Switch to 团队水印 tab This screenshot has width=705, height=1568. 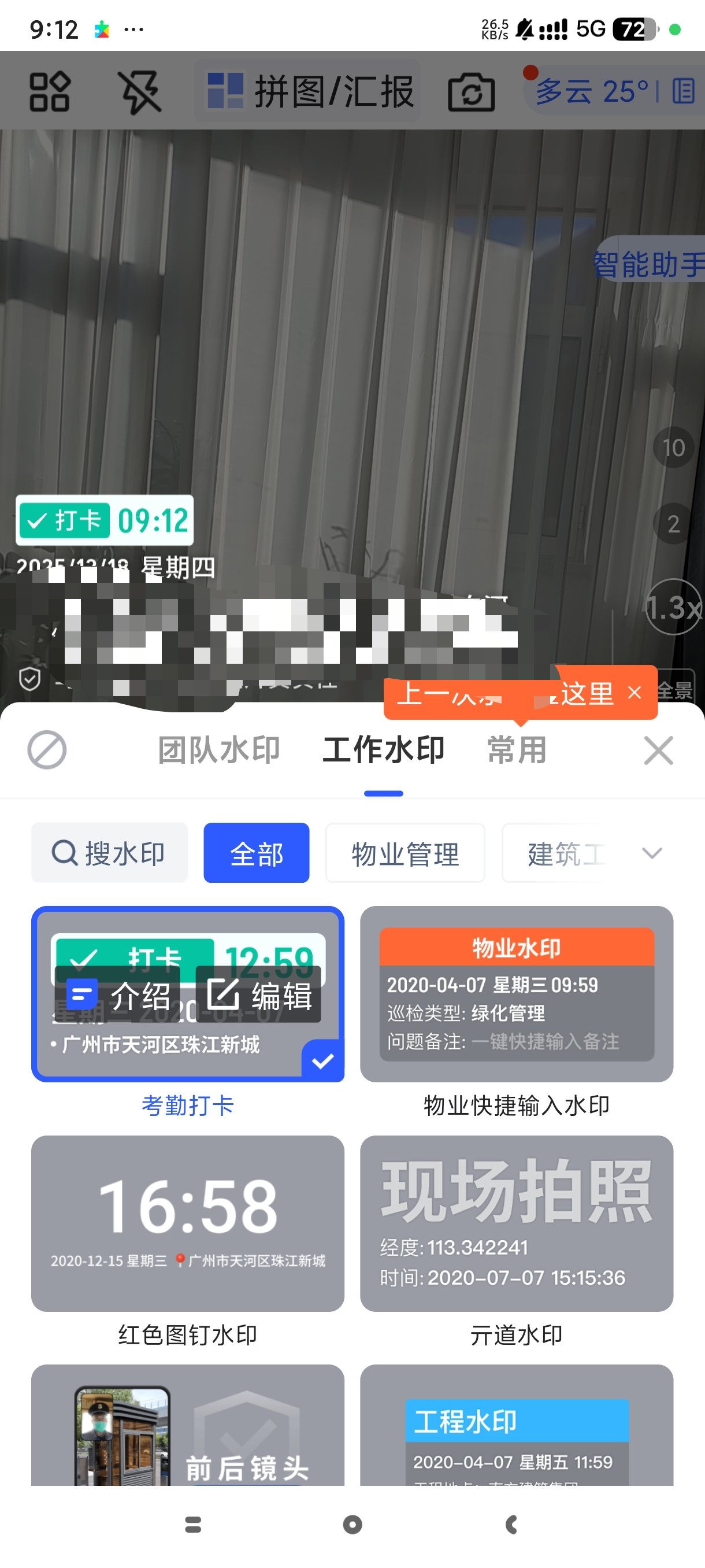click(x=219, y=750)
